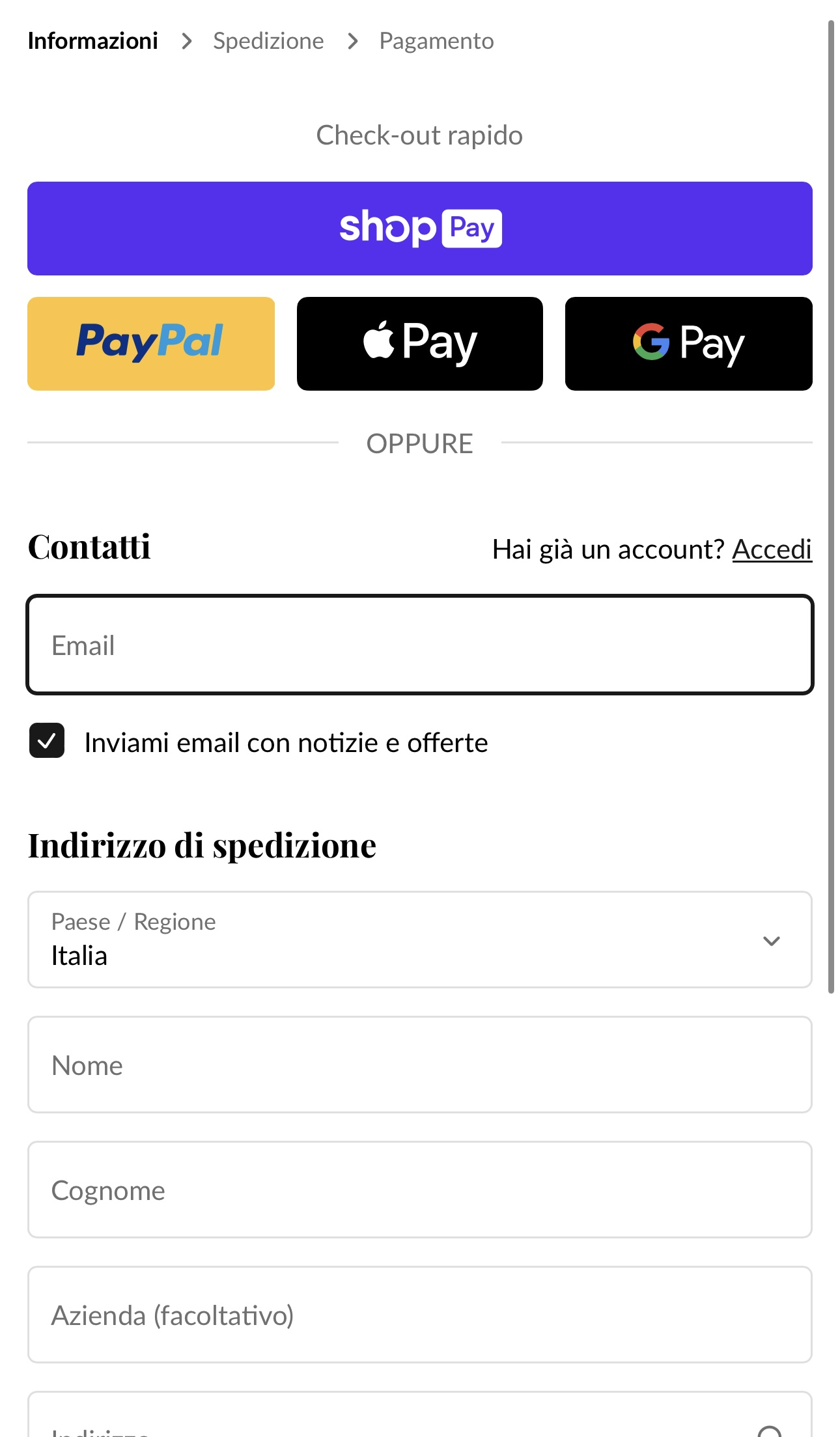Choose PayPal express checkout
The image size is (840, 1437).
tap(151, 344)
